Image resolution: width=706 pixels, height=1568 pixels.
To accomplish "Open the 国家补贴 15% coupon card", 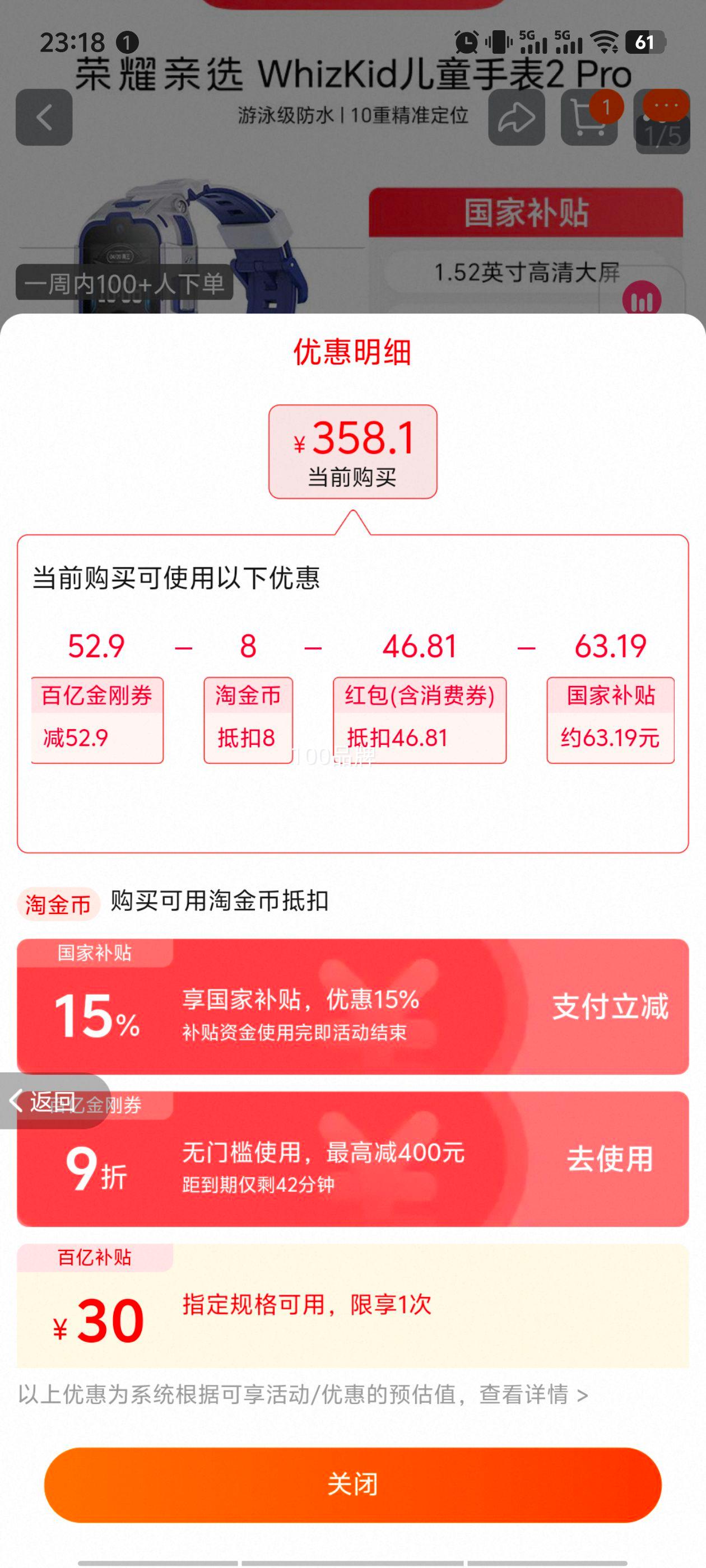I will (x=352, y=1007).
